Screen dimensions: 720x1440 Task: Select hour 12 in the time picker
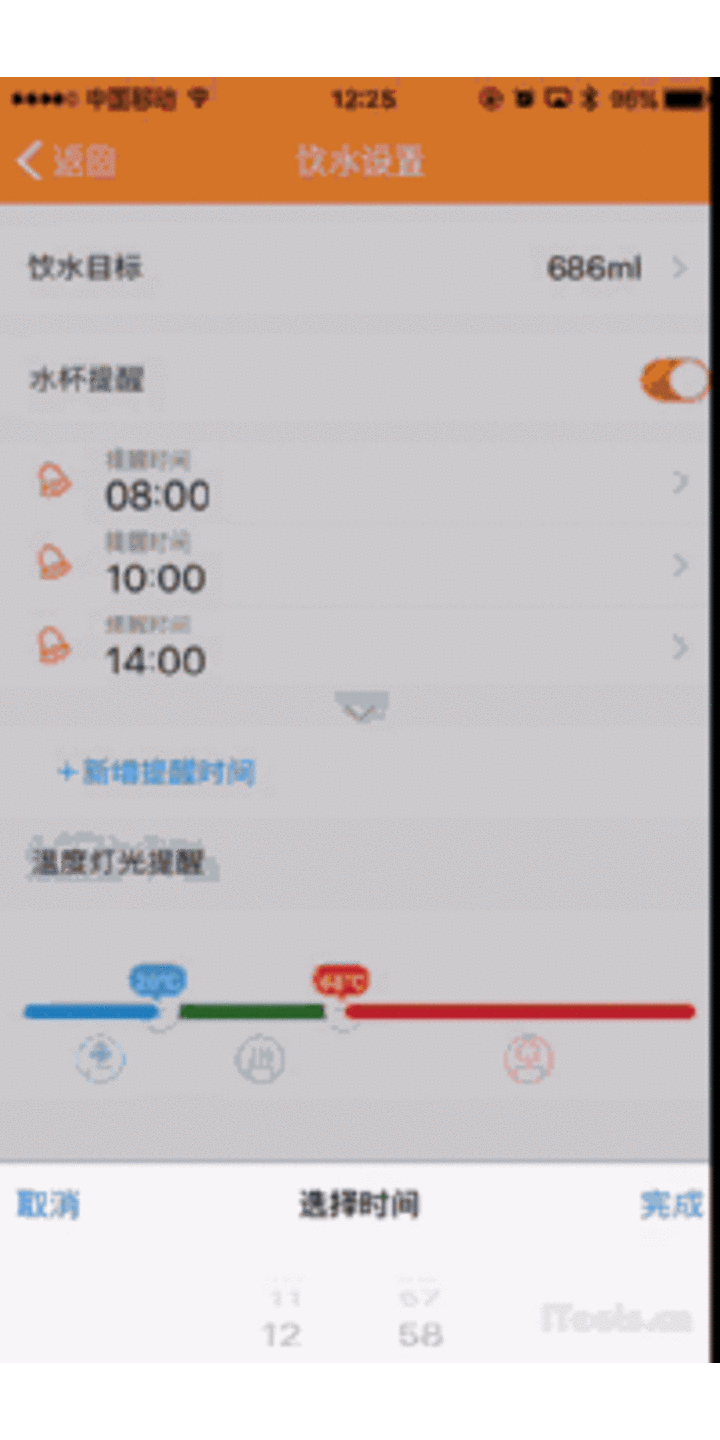pyautogui.click(x=281, y=1335)
